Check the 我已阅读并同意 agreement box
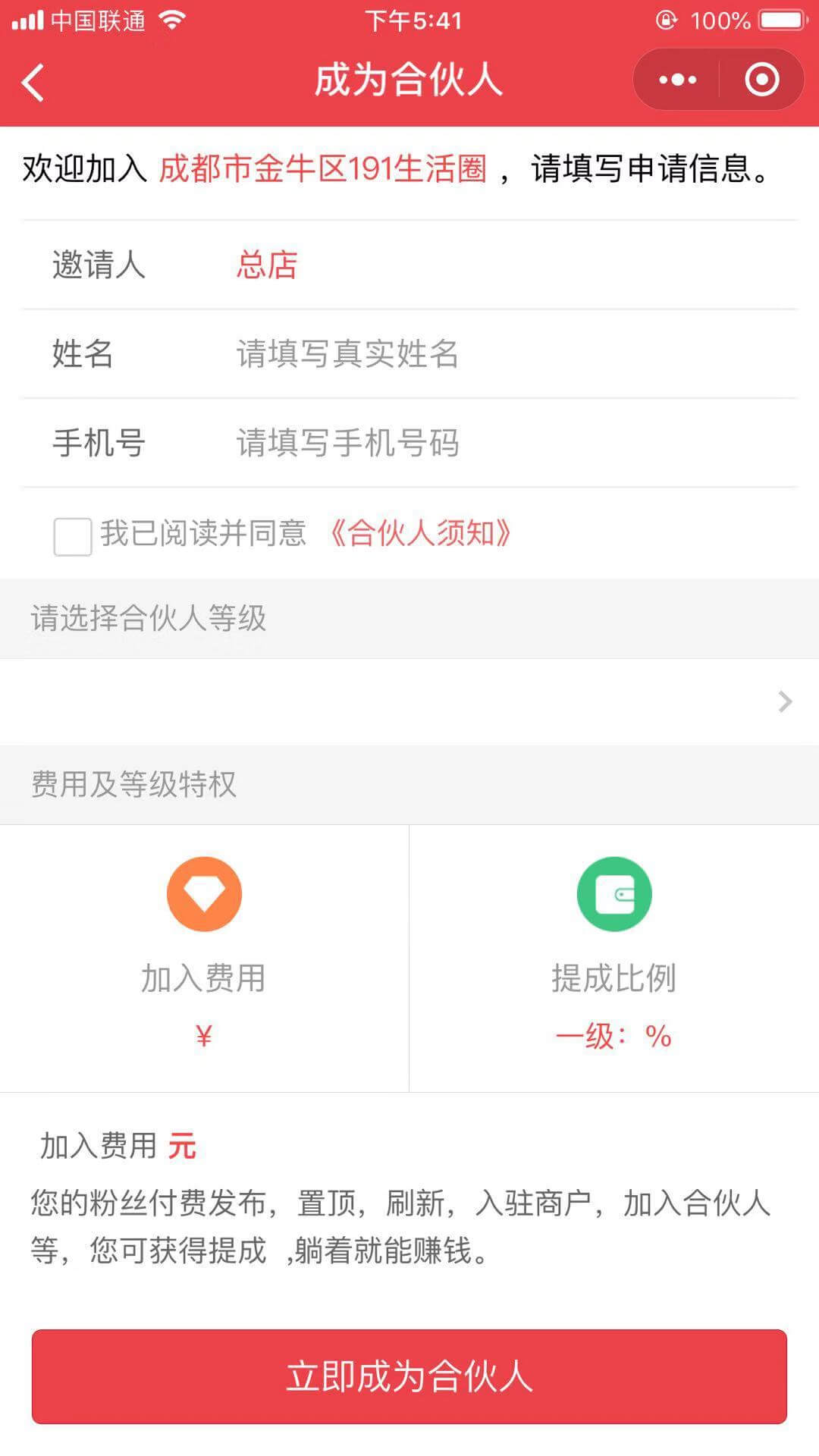The height and width of the screenshot is (1456, 819). 73,536
